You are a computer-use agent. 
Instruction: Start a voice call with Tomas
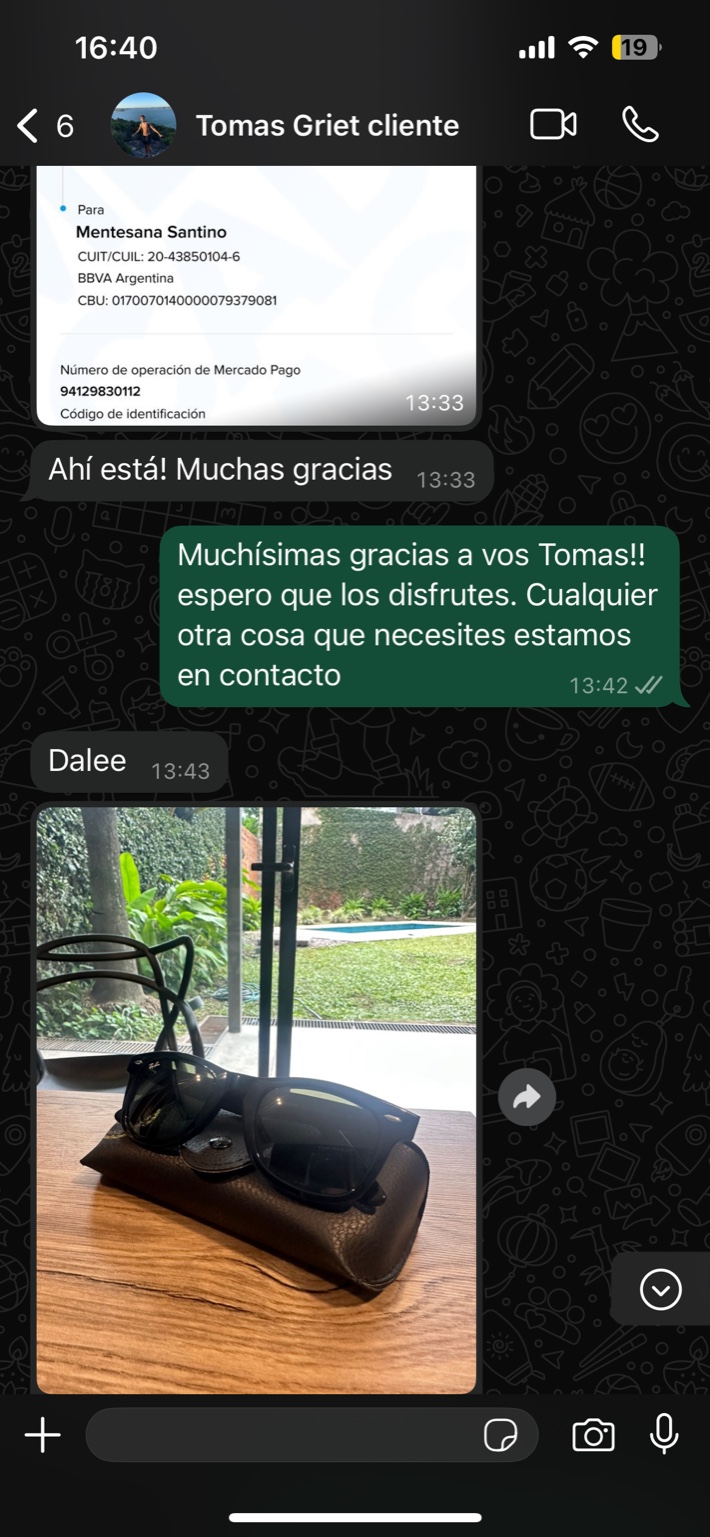(640, 125)
